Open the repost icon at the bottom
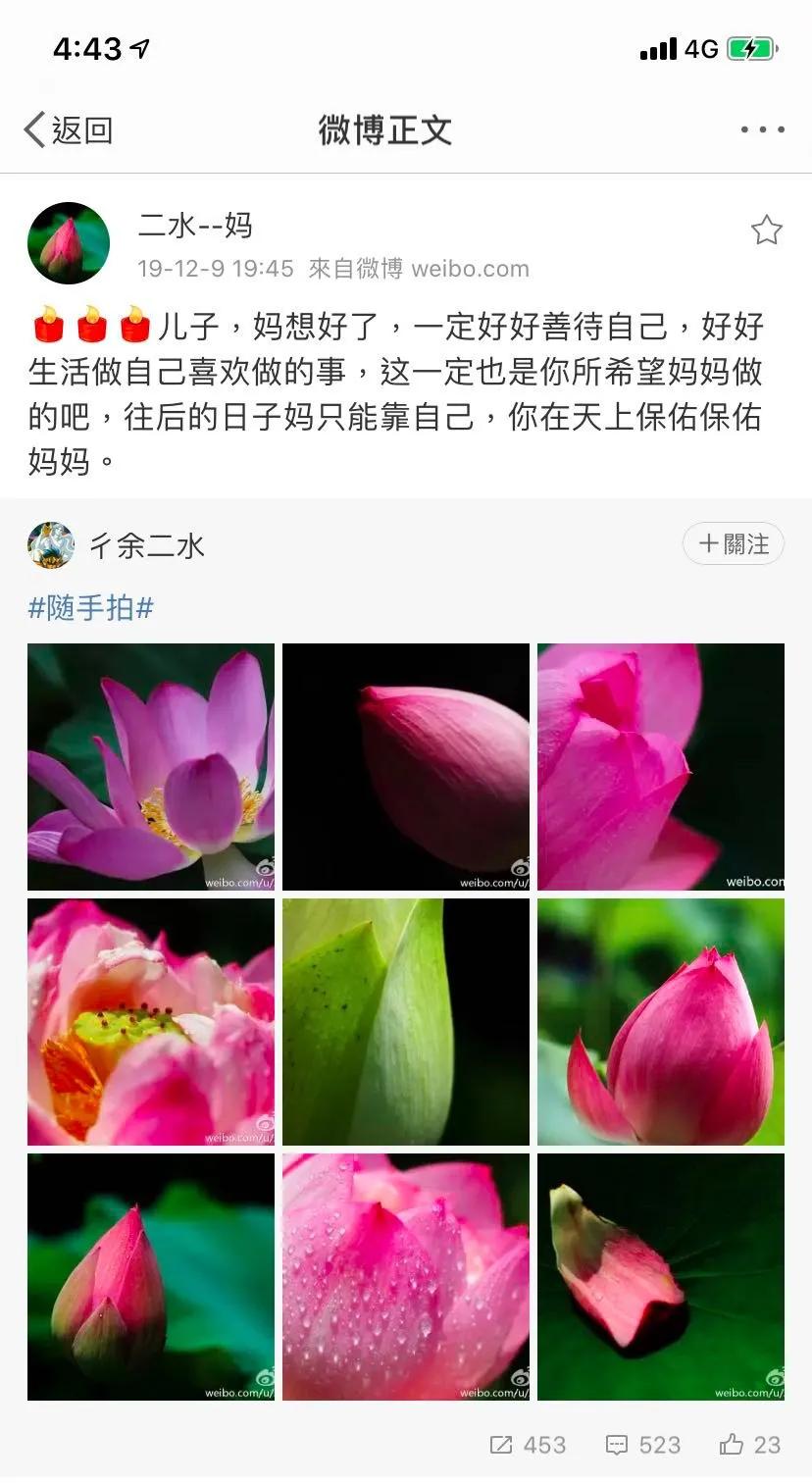The height and width of the screenshot is (1484, 812). 503,1445
